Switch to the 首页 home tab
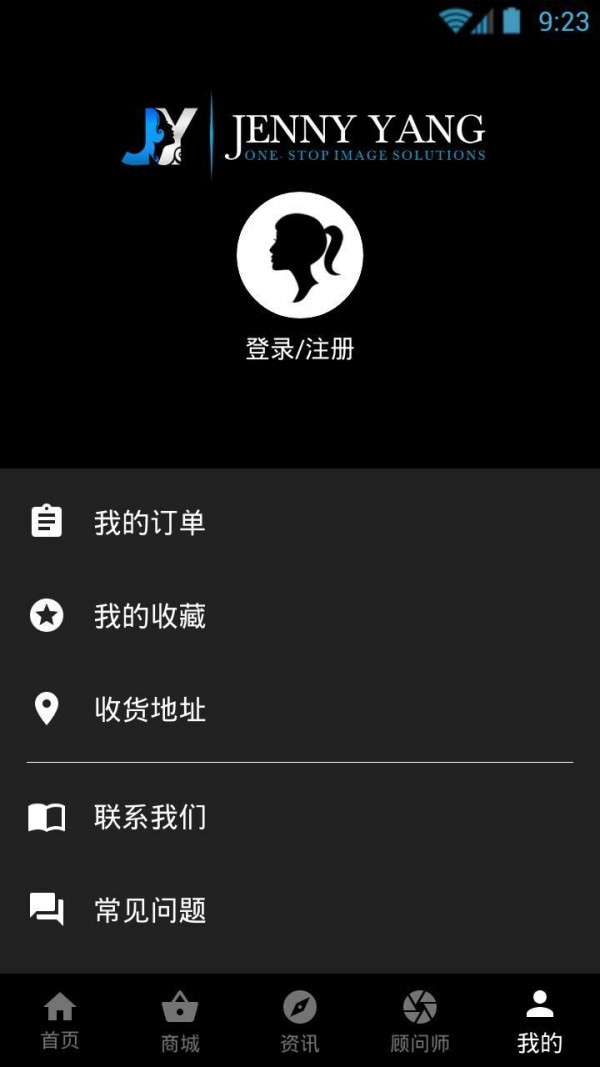 pyautogui.click(x=60, y=1022)
